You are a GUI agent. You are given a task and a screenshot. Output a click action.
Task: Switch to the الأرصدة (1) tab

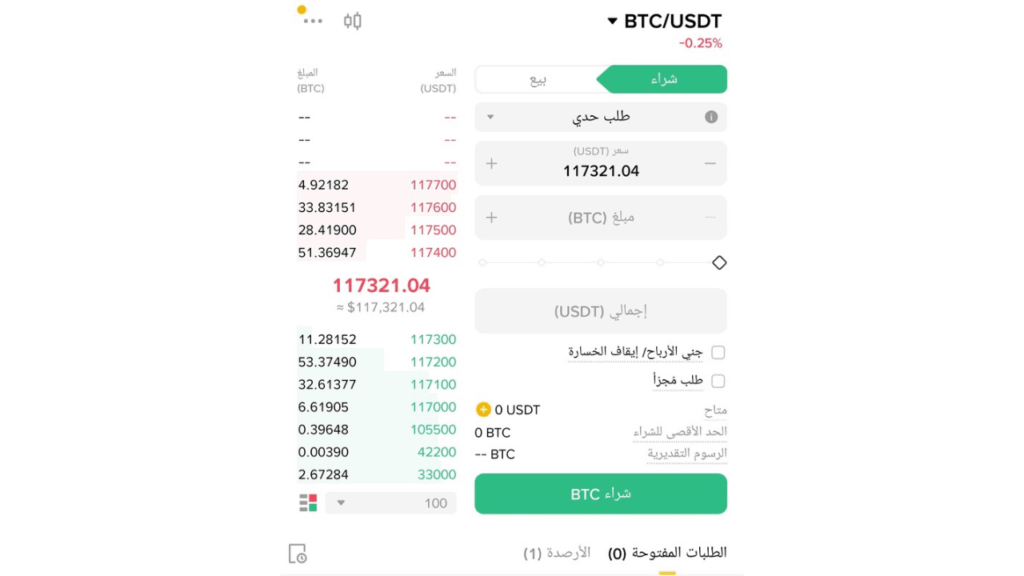pyautogui.click(x=557, y=553)
